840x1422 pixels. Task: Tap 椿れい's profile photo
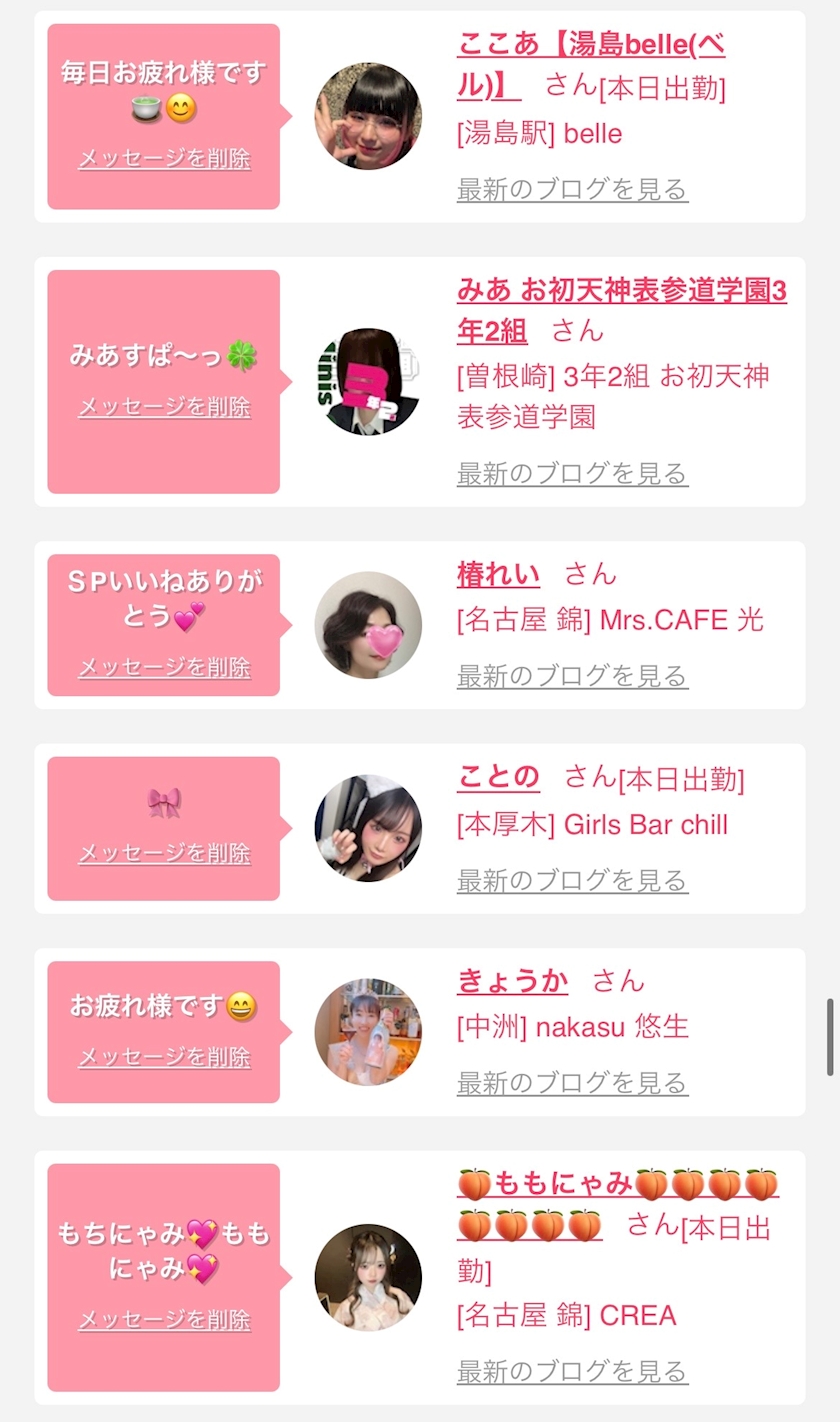coord(368,625)
